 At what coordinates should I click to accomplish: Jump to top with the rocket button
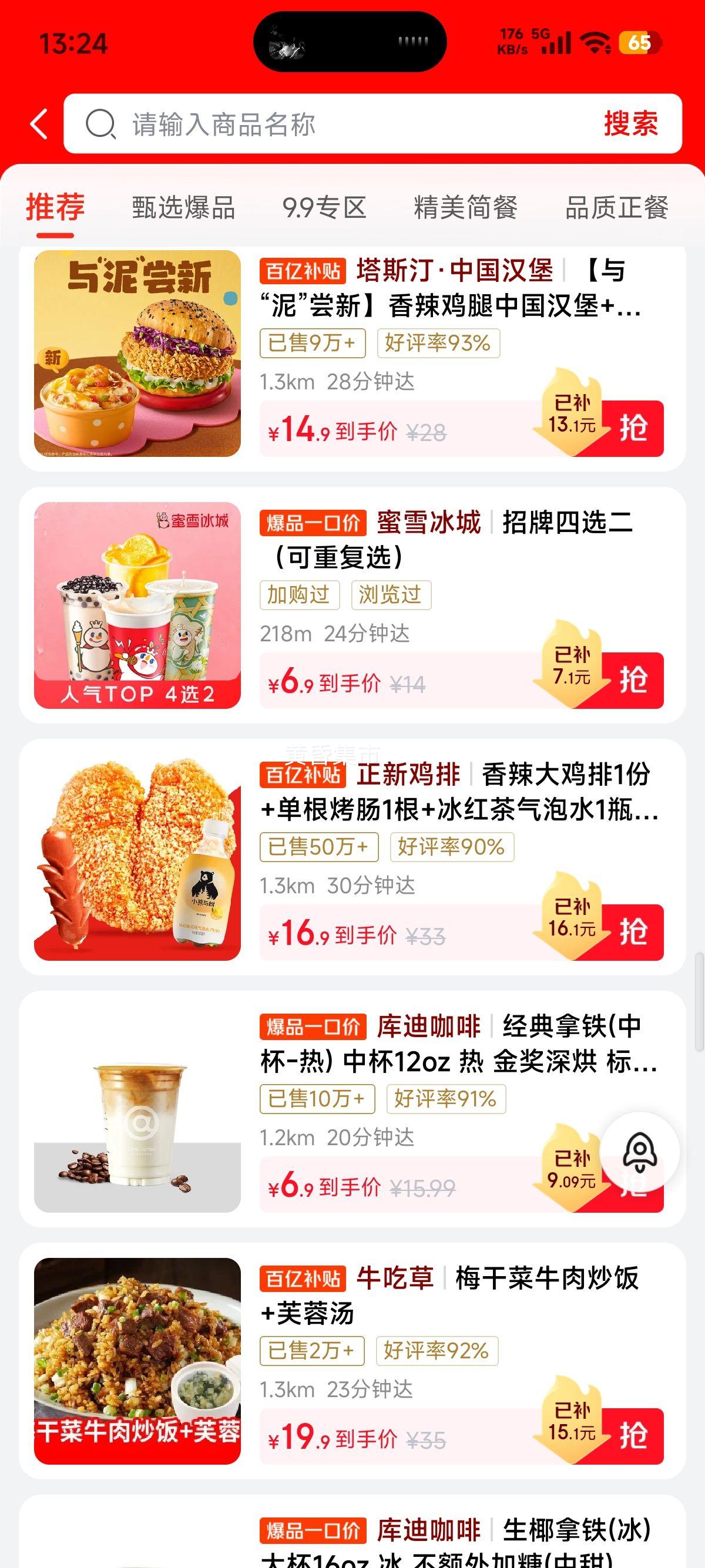pyautogui.click(x=639, y=1151)
